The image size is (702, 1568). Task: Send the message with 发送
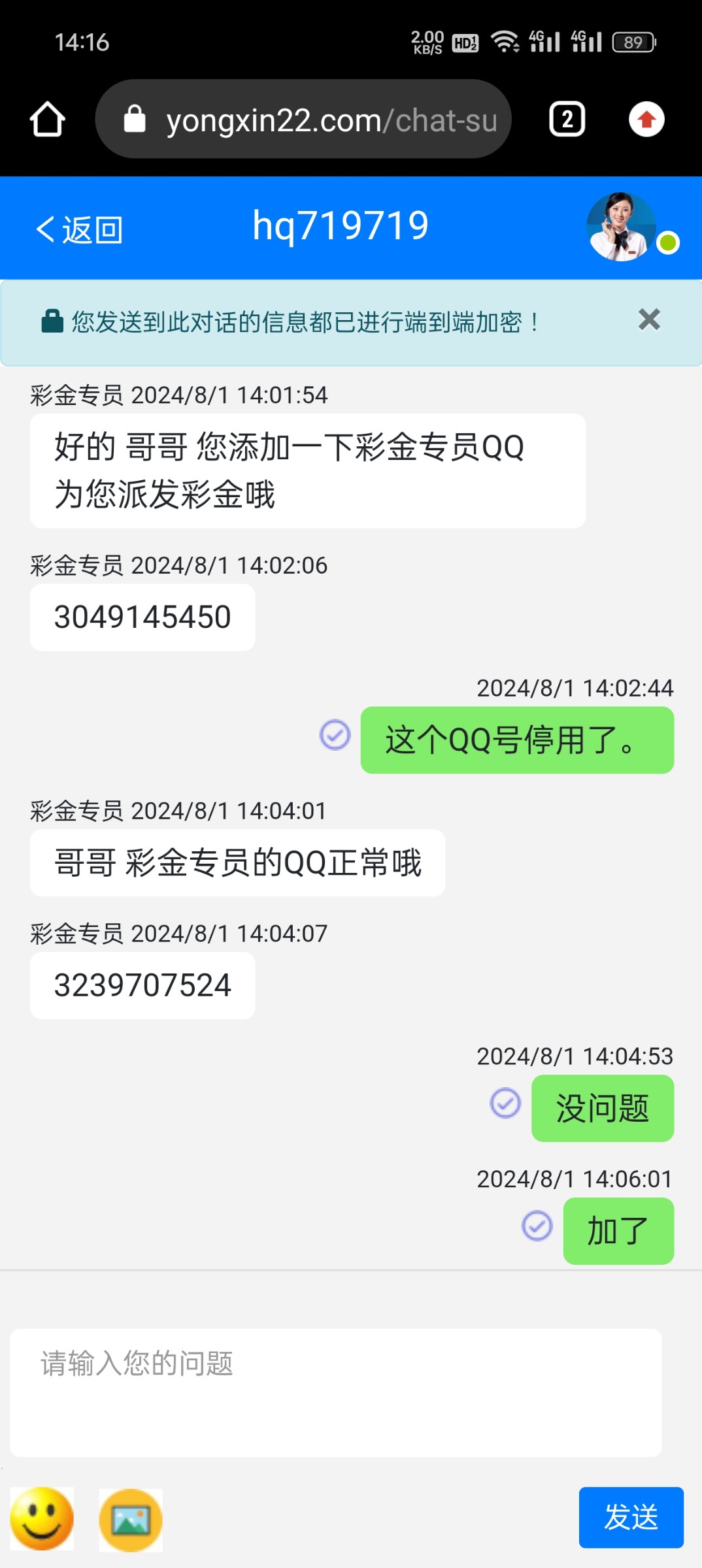[631, 1517]
